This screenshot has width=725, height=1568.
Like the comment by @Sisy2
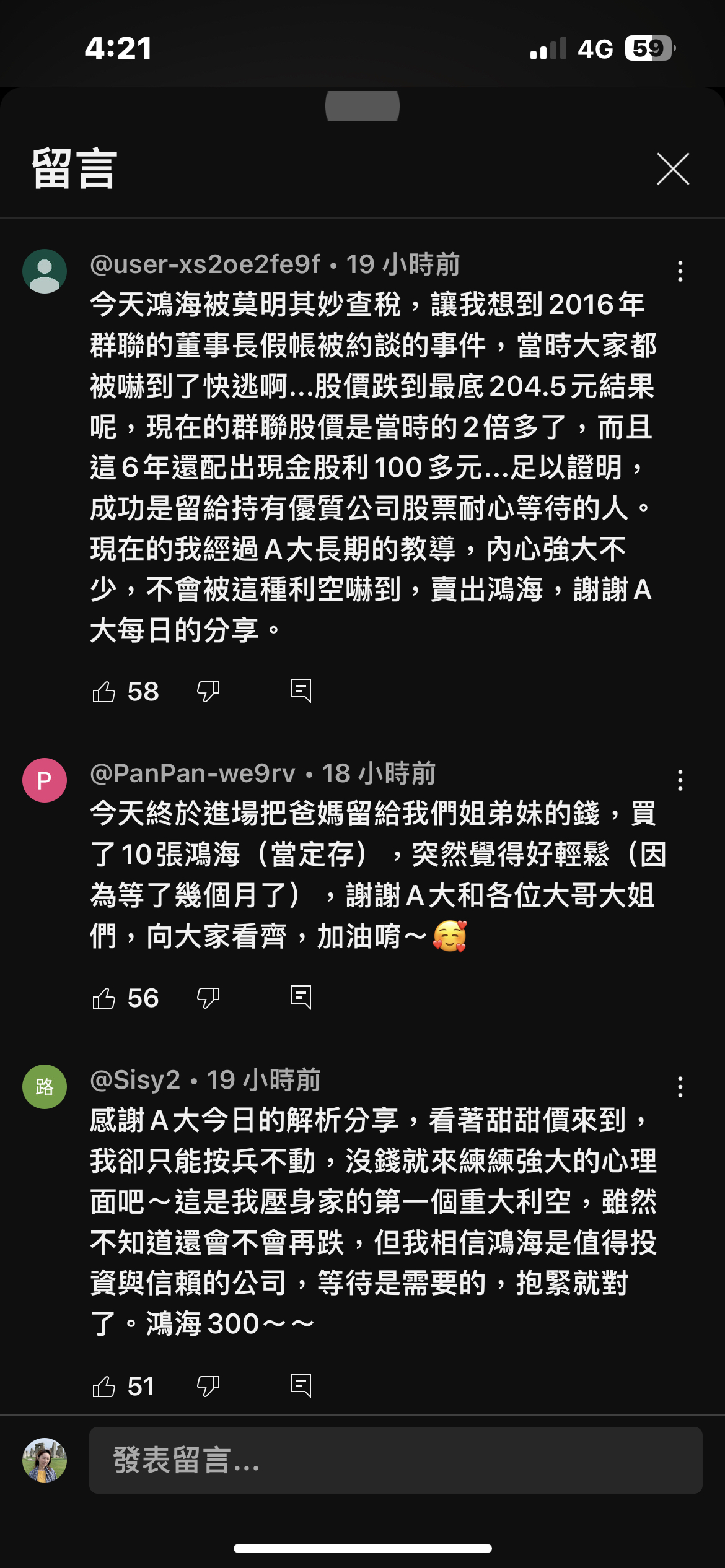(x=104, y=1386)
